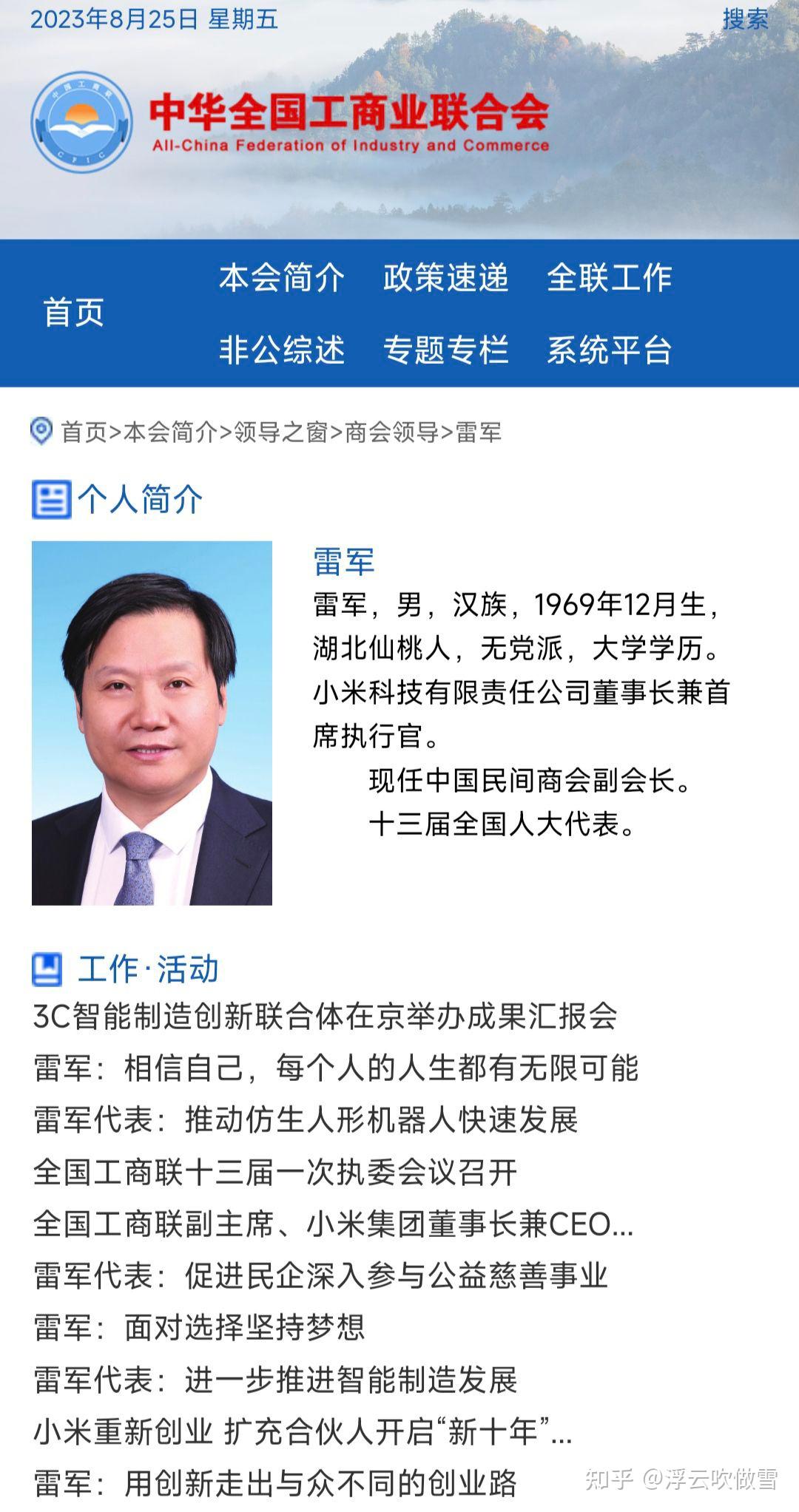Tap the 搜索 link at top

pyautogui.click(x=745, y=19)
